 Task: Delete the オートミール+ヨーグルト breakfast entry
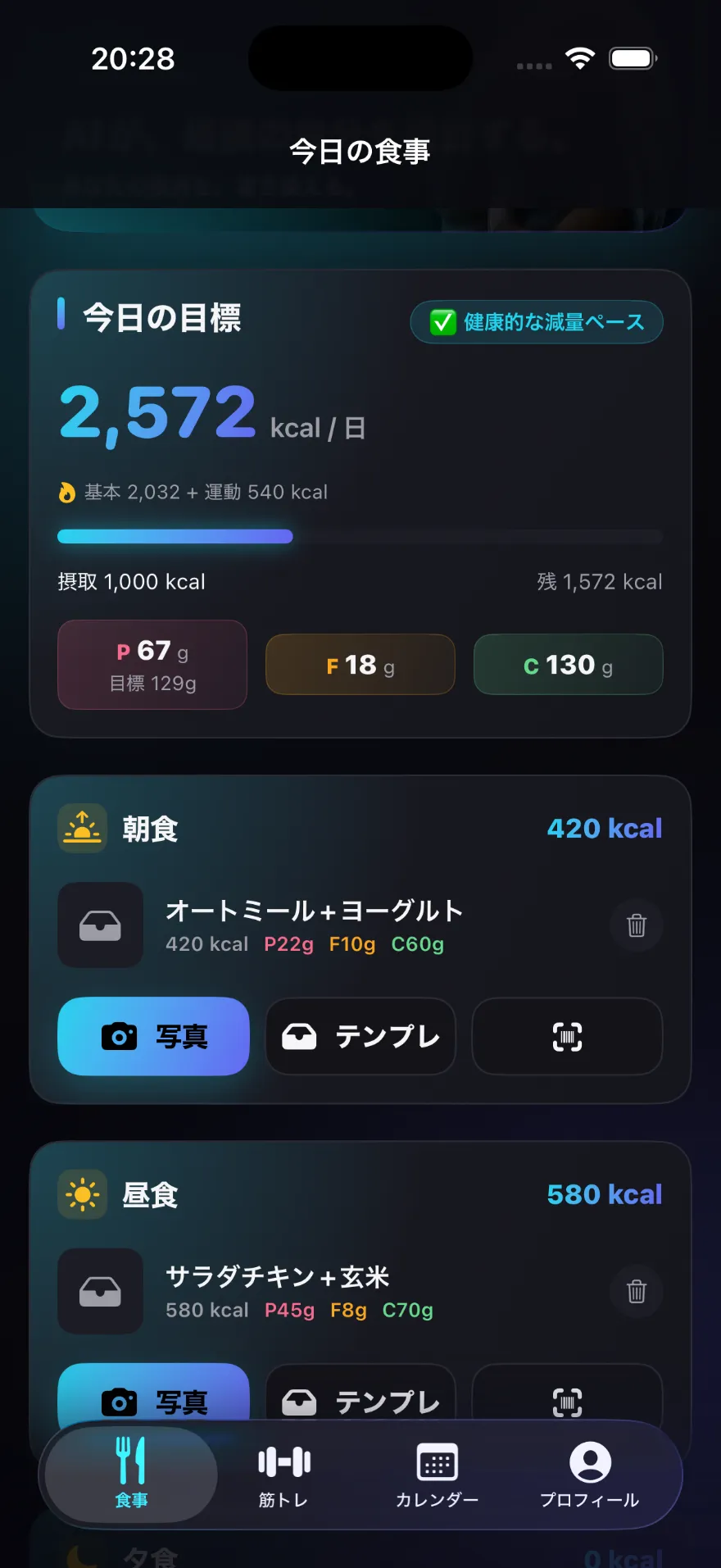pyautogui.click(x=637, y=925)
